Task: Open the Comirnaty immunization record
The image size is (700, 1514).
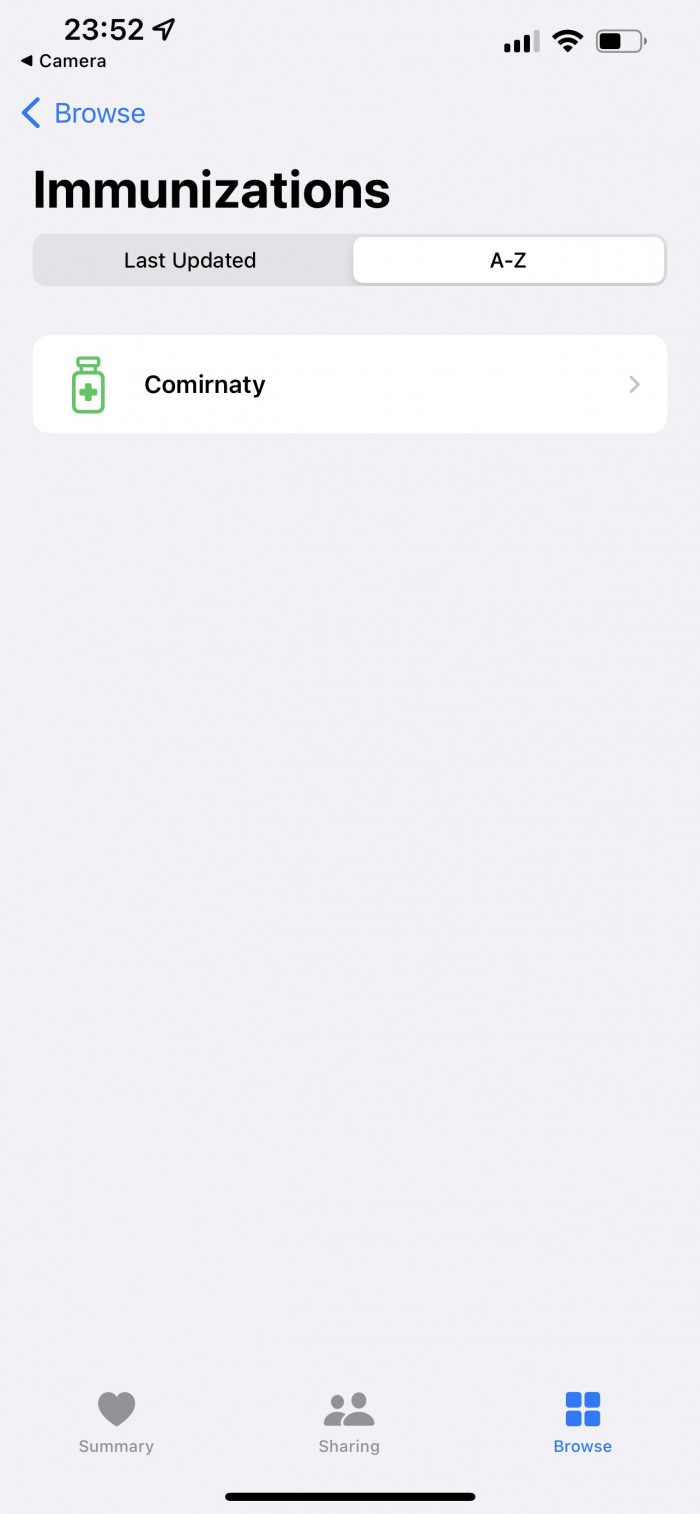Action: click(350, 384)
